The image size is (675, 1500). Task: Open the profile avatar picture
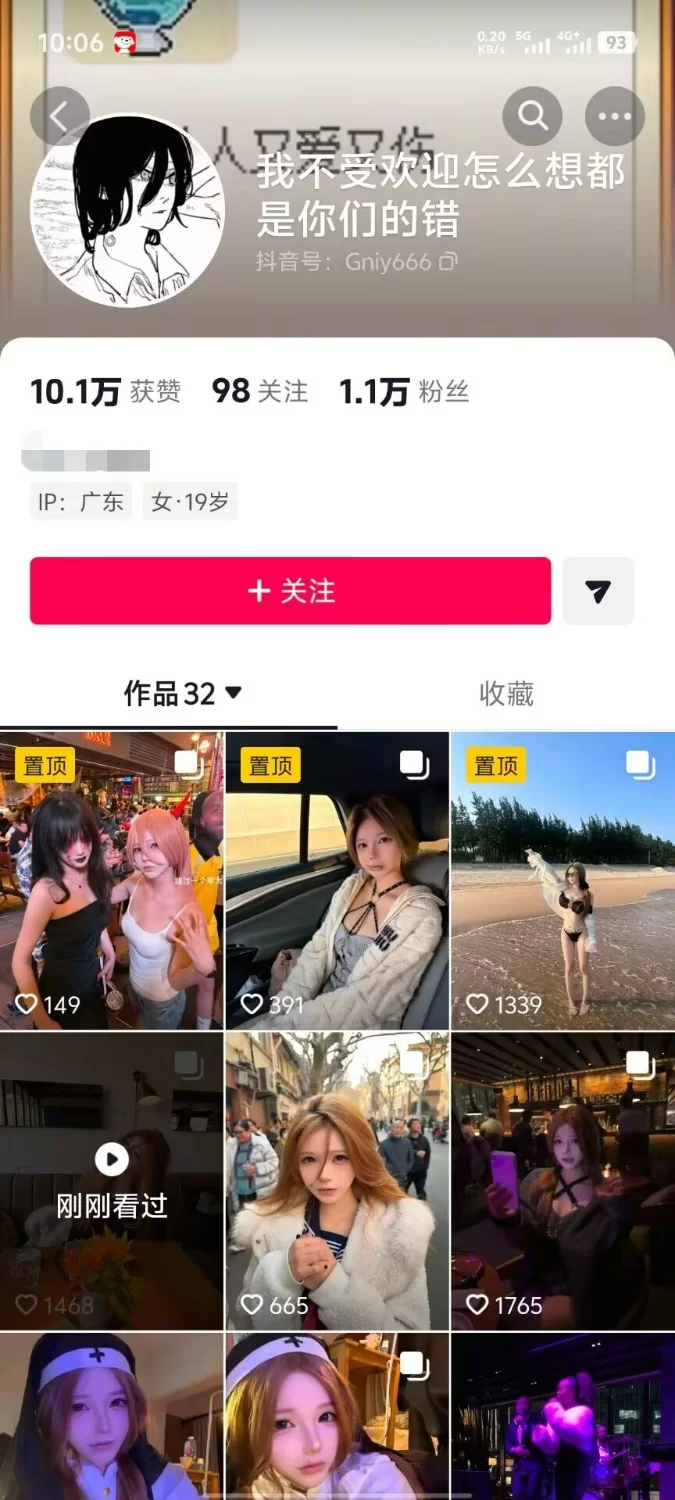[x=128, y=210]
